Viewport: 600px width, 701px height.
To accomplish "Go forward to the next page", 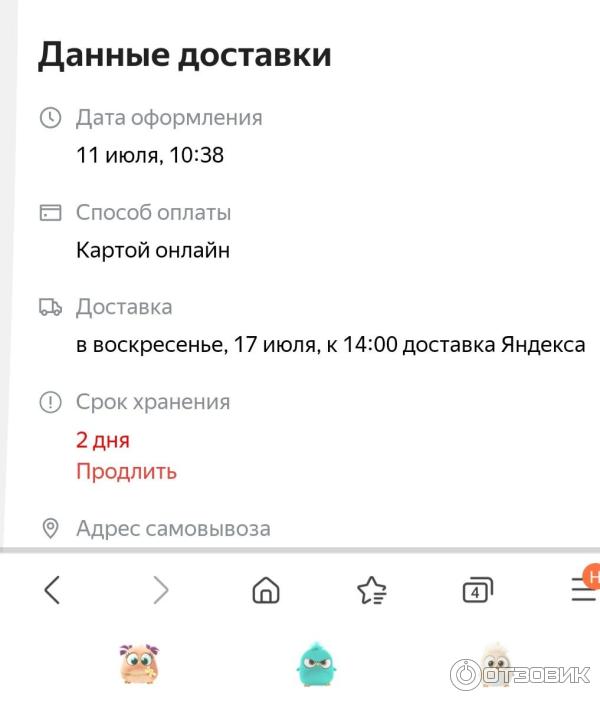I will [160, 590].
